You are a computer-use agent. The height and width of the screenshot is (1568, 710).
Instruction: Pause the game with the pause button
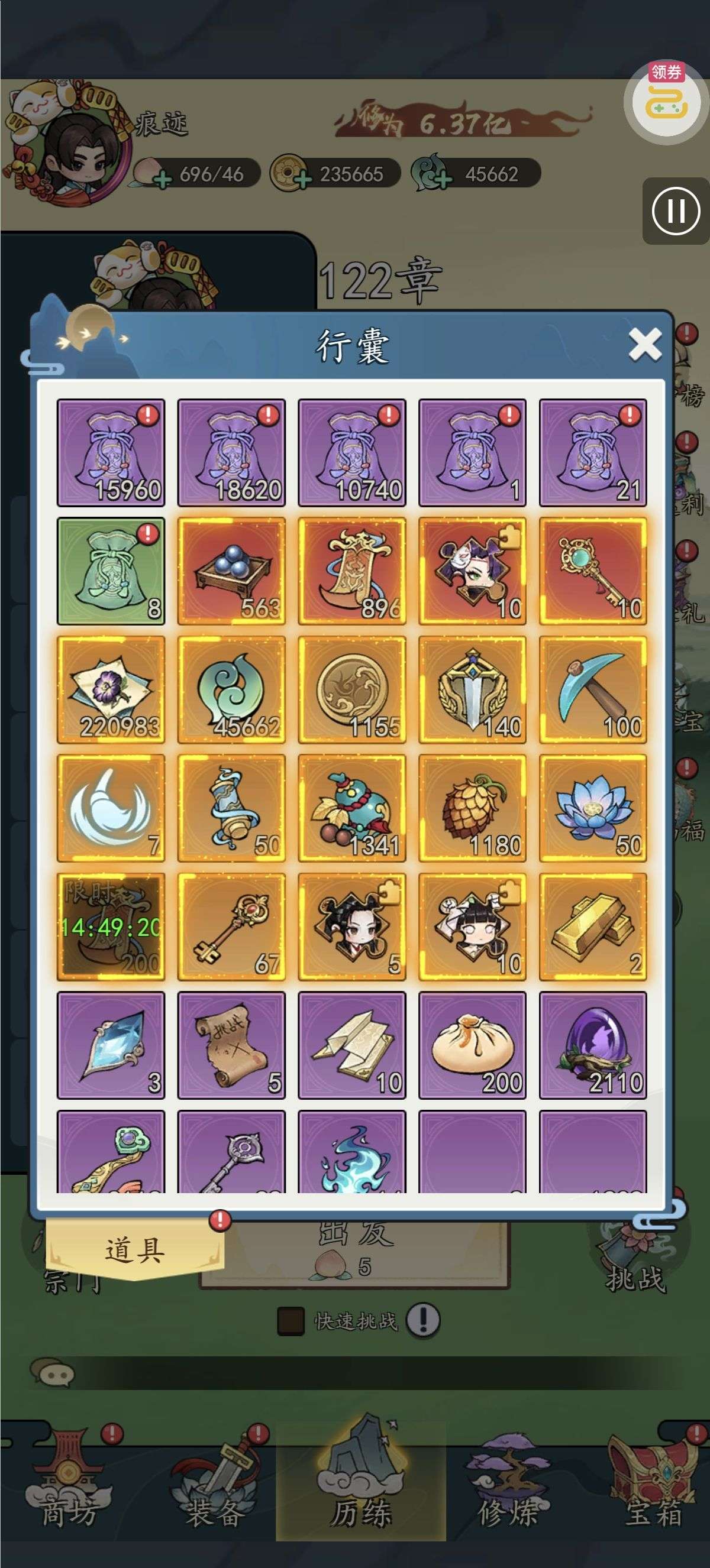[676, 211]
